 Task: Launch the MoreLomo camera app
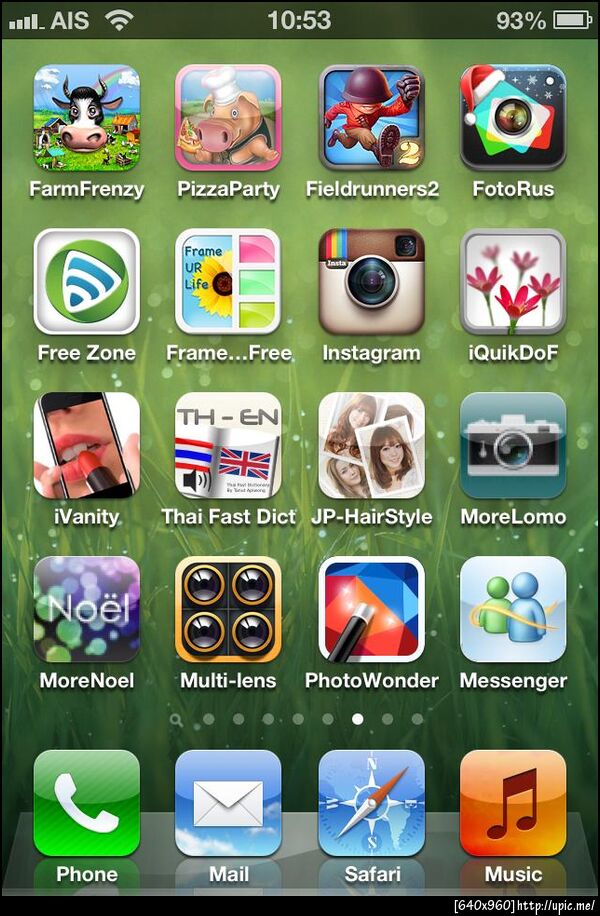tap(513, 446)
